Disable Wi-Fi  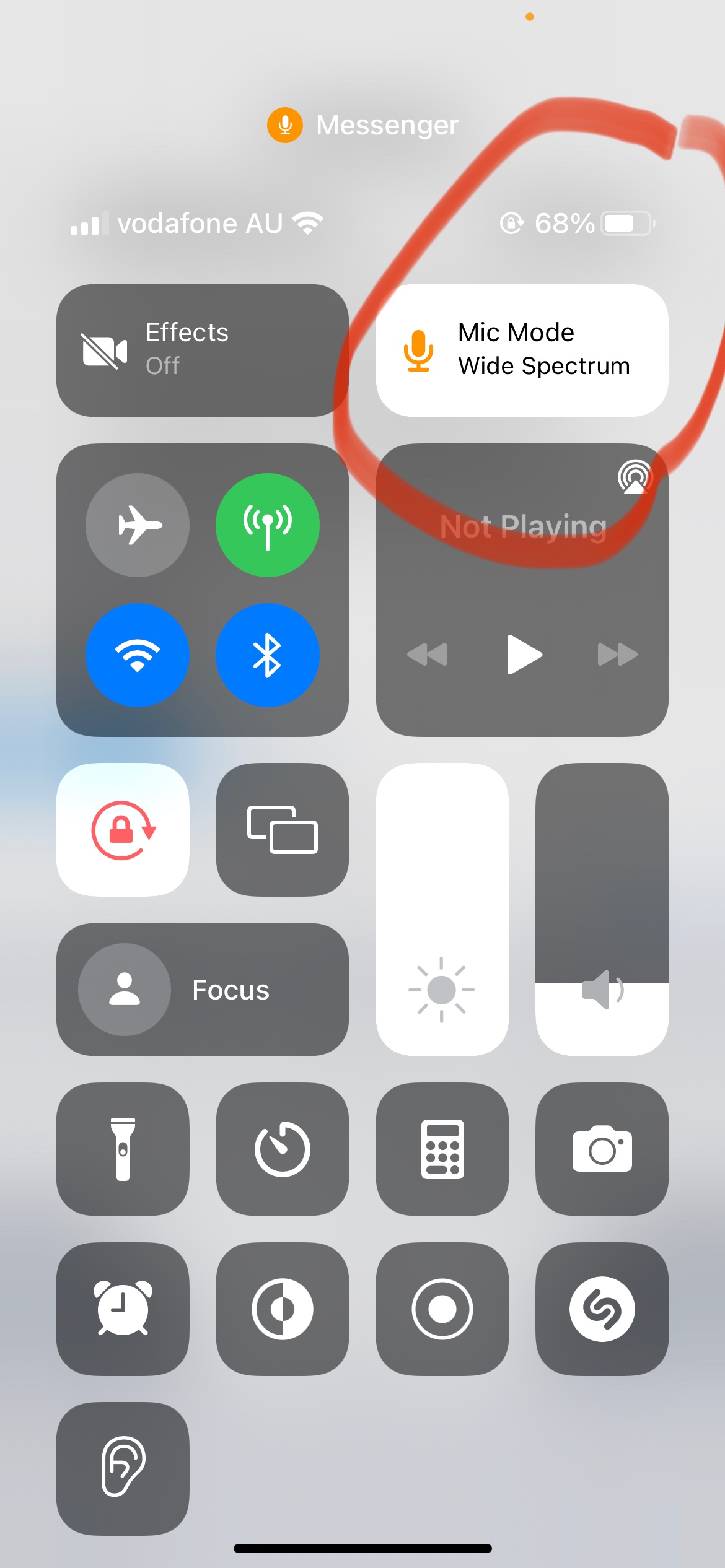point(138,655)
